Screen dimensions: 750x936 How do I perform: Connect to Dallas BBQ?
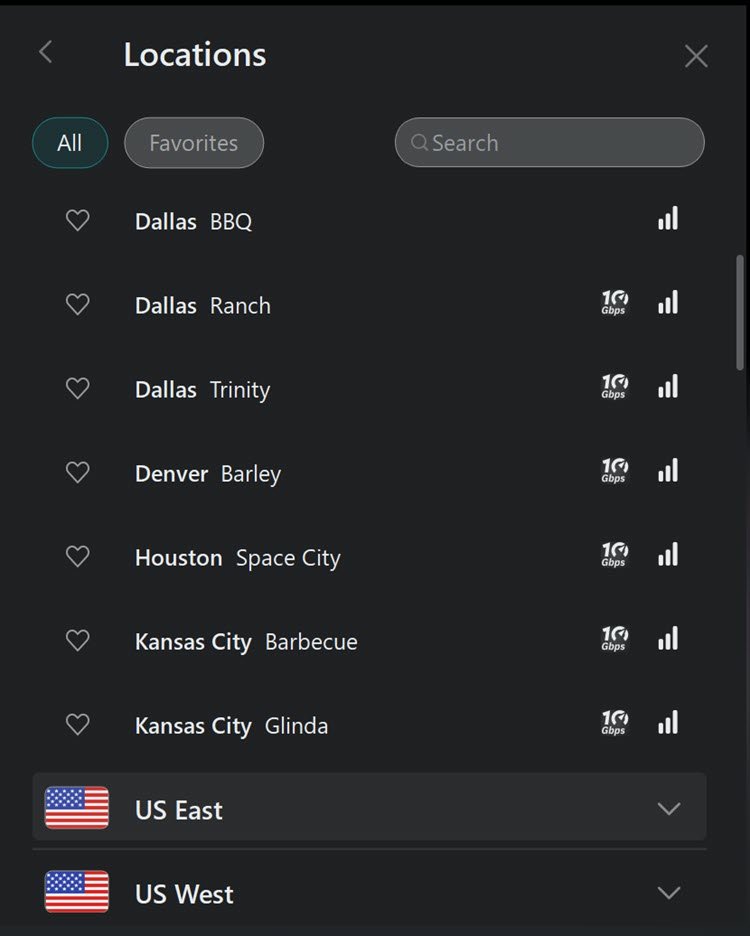pyautogui.click(x=370, y=221)
